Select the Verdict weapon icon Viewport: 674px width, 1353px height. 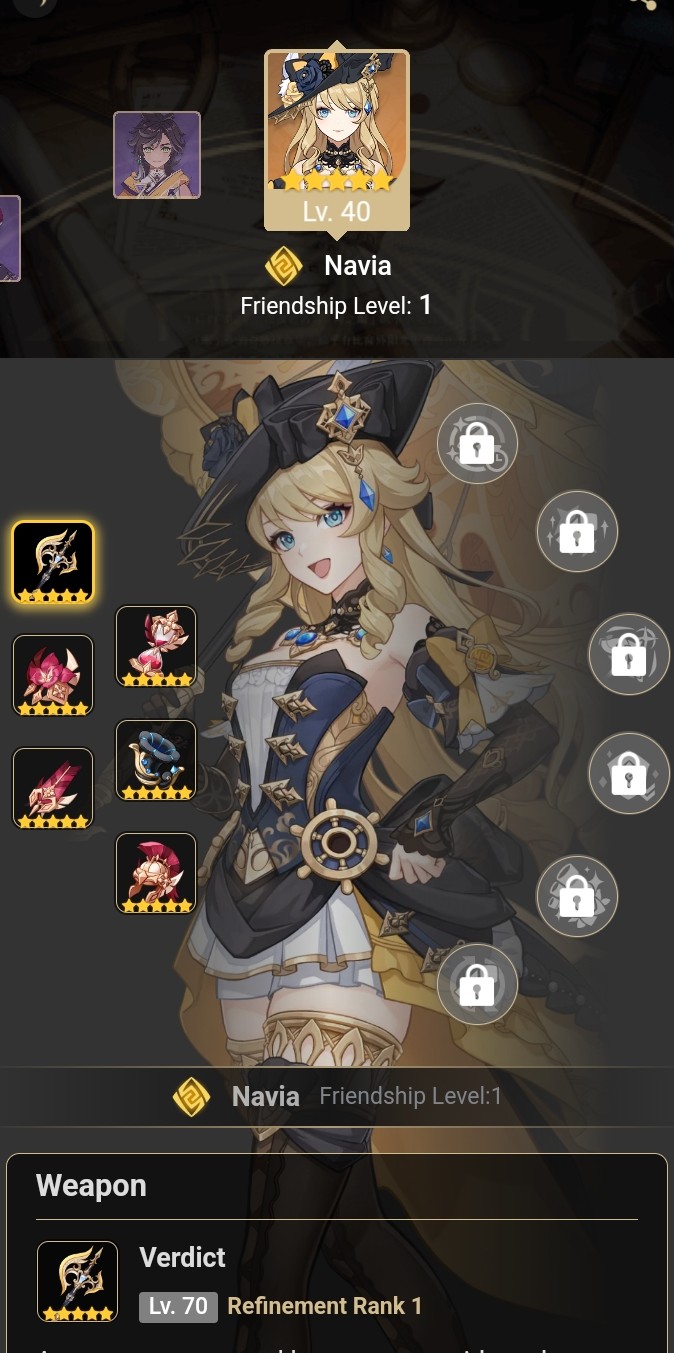point(53,562)
